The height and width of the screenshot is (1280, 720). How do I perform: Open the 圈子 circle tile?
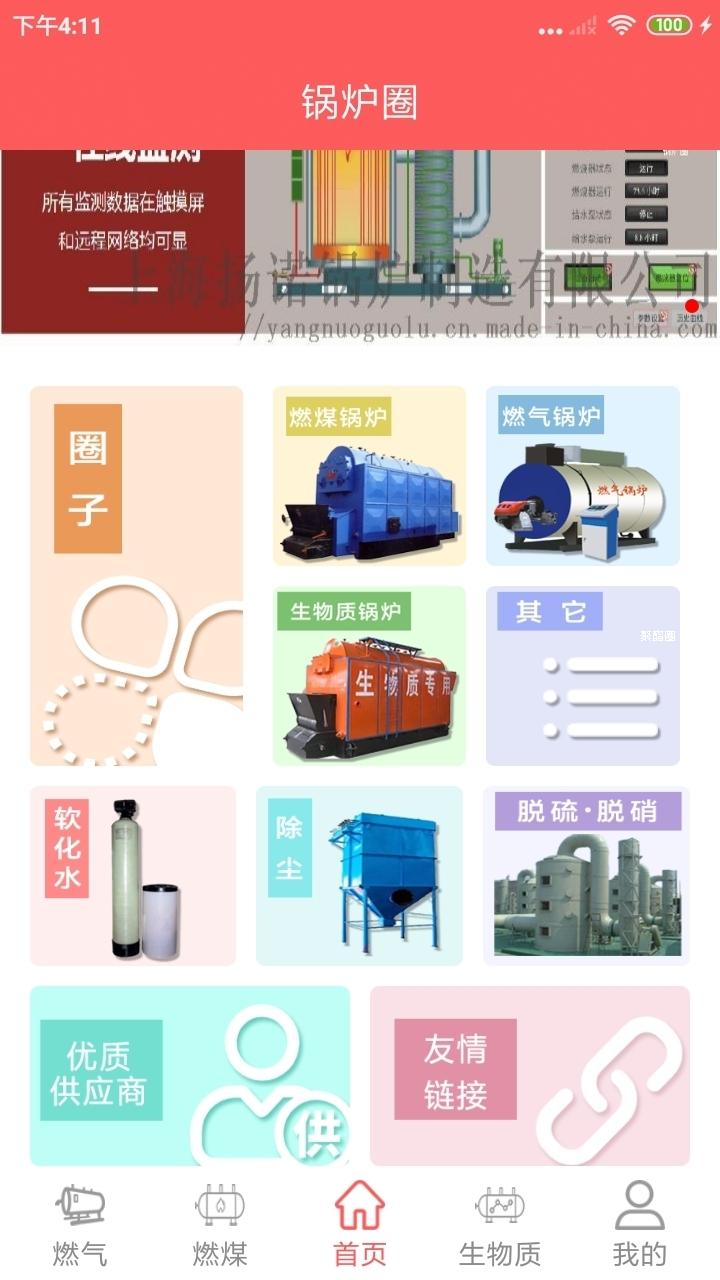coord(136,575)
